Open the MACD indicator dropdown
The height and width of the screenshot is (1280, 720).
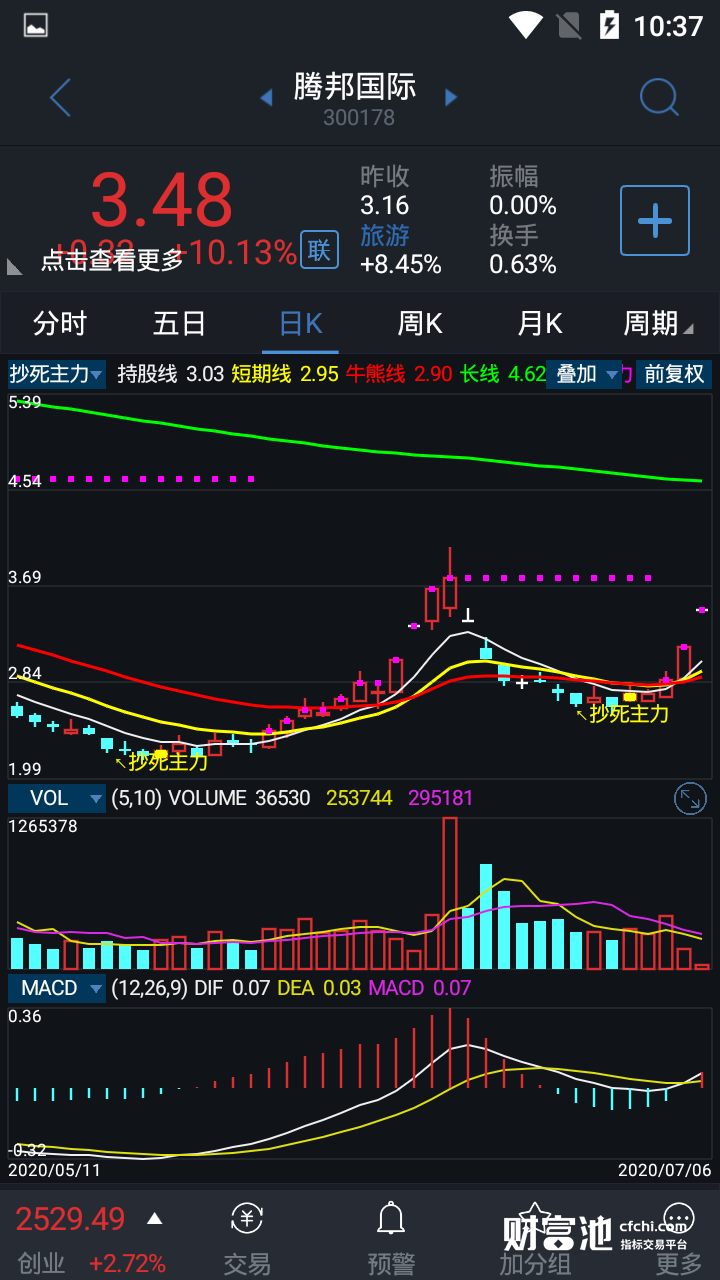57,988
